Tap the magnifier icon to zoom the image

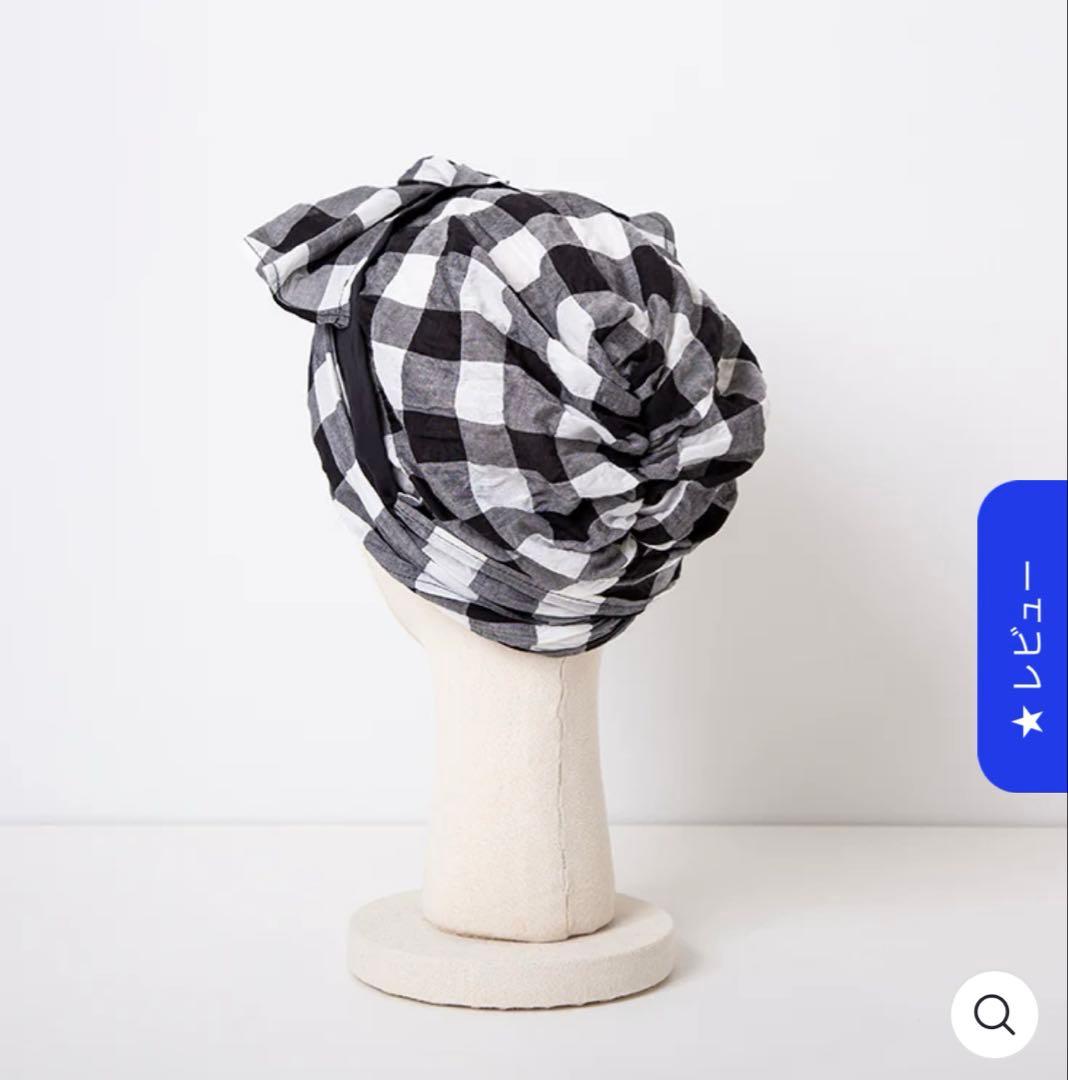[x=994, y=1015]
